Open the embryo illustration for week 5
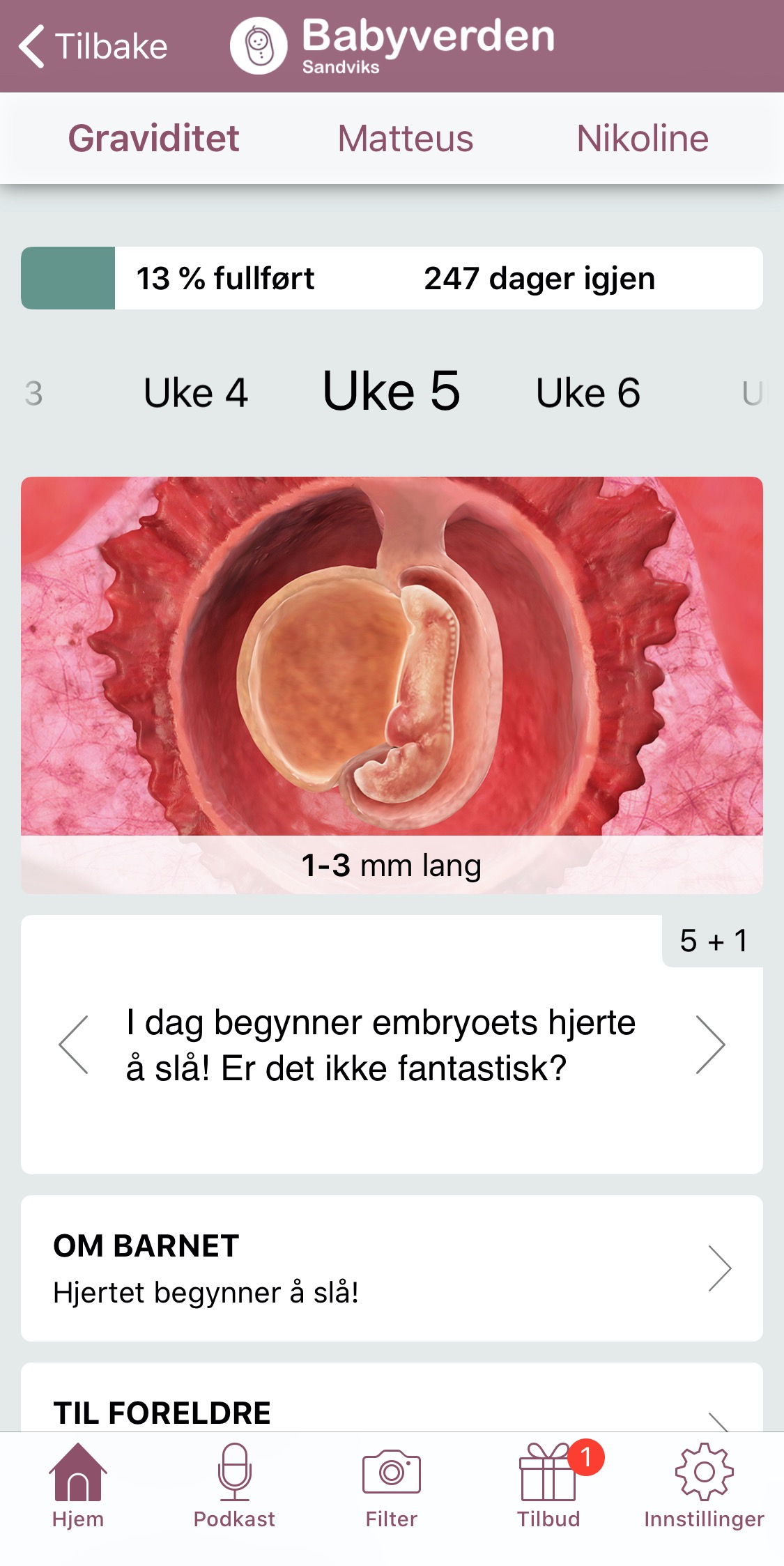The height and width of the screenshot is (1566, 784). click(x=392, y=655)
